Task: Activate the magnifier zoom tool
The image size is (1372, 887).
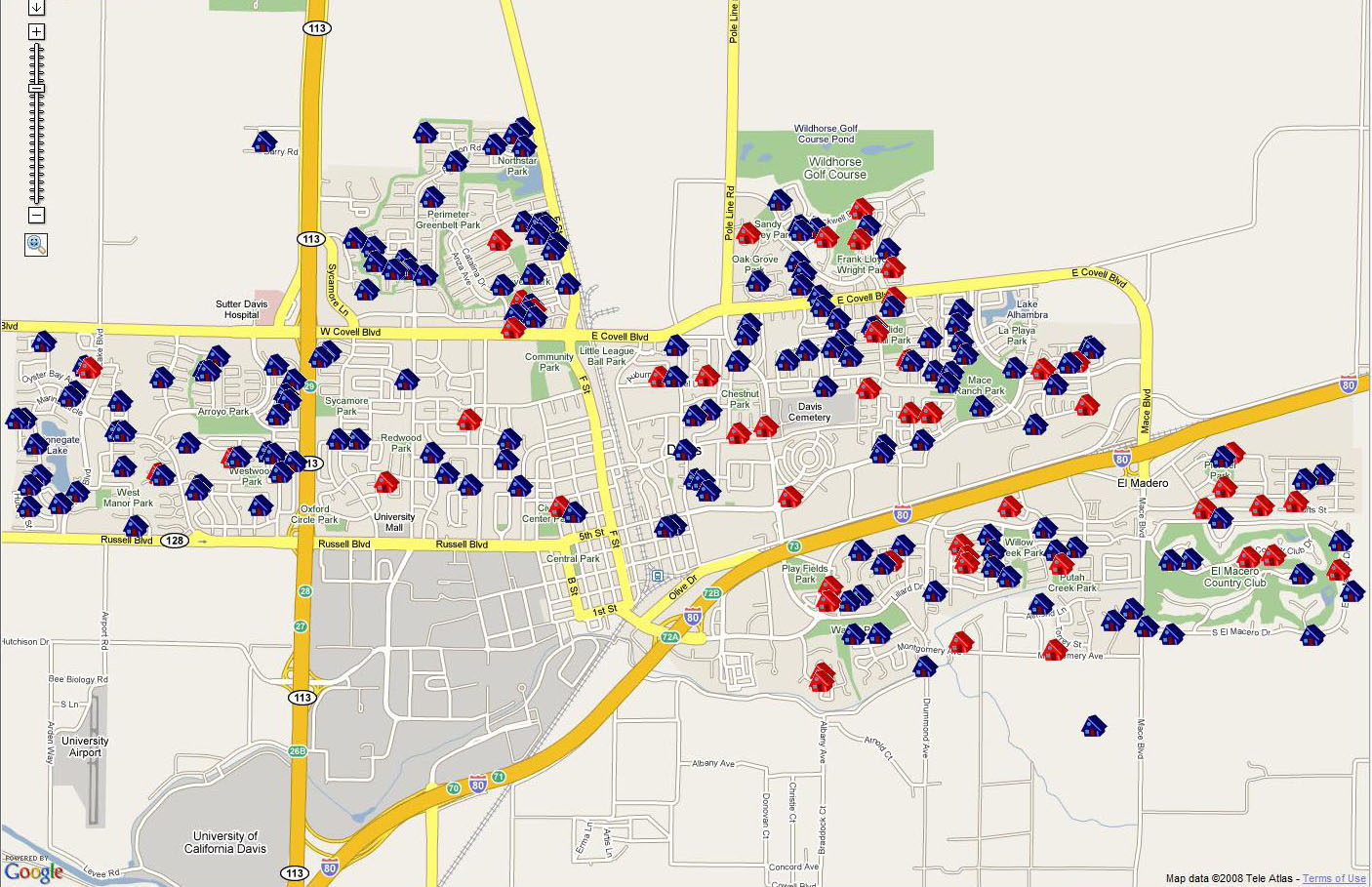Action: point(36,244)
